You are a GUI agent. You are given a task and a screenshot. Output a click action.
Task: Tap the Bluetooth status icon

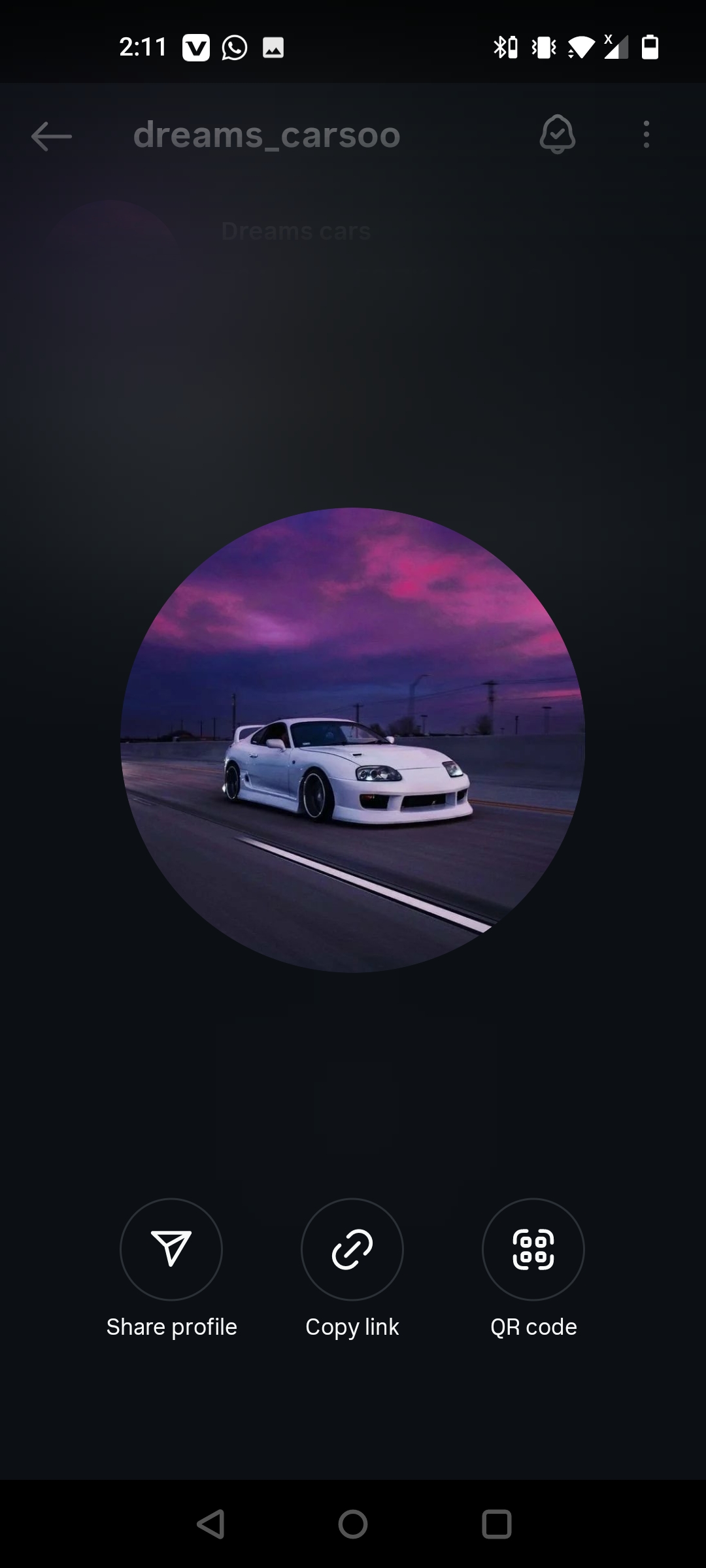pos(503,47)
